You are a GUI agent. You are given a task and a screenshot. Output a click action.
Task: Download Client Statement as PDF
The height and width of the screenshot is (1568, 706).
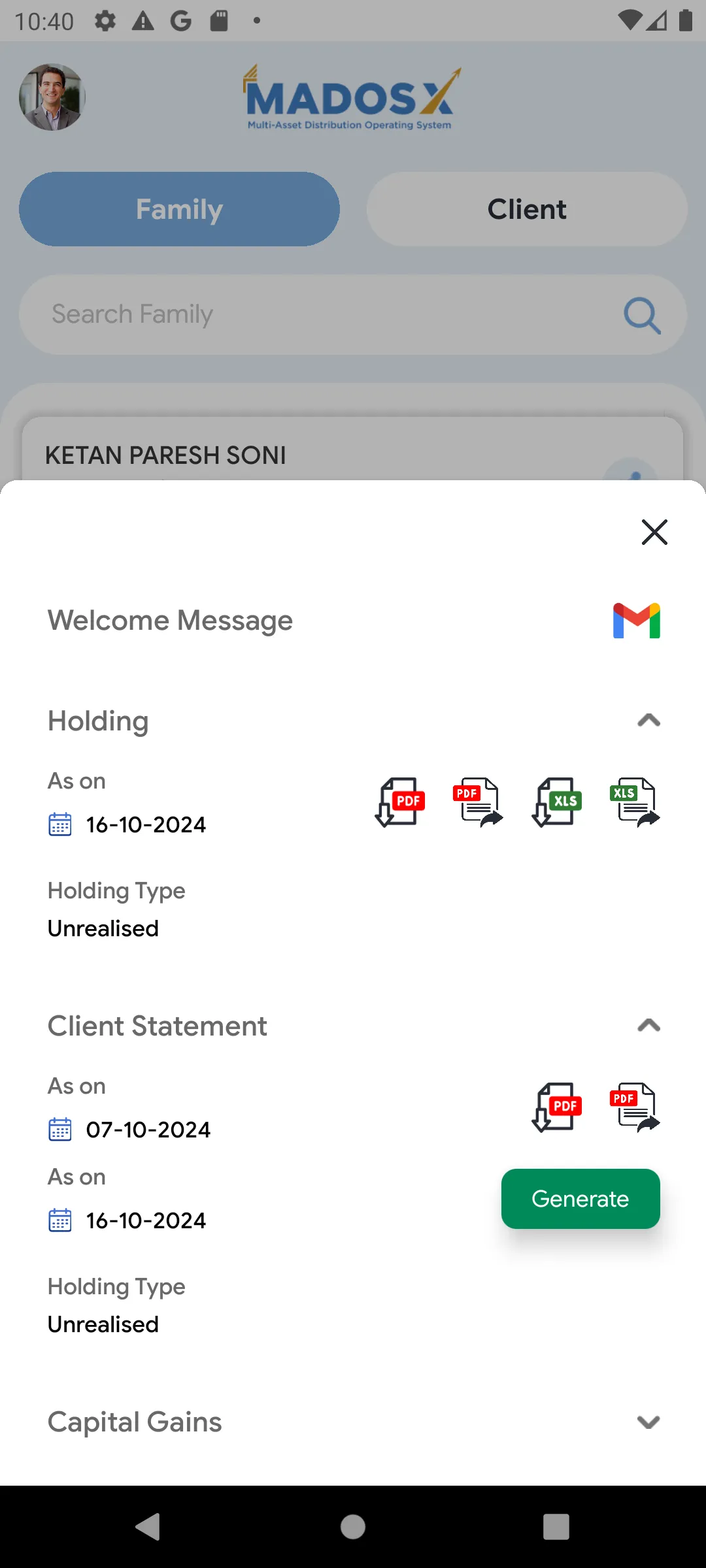tap(557, 1107)
